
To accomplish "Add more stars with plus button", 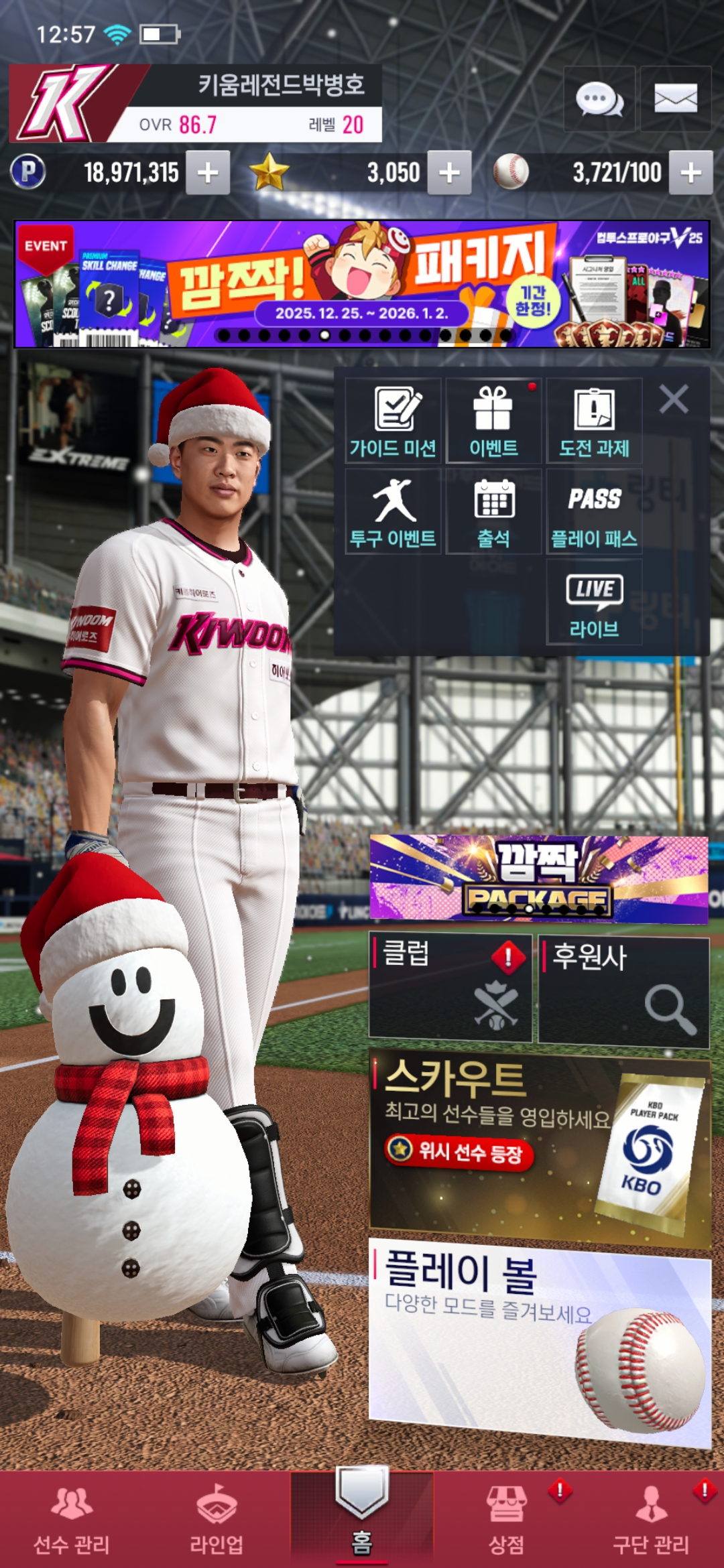I will coord(449,173).
